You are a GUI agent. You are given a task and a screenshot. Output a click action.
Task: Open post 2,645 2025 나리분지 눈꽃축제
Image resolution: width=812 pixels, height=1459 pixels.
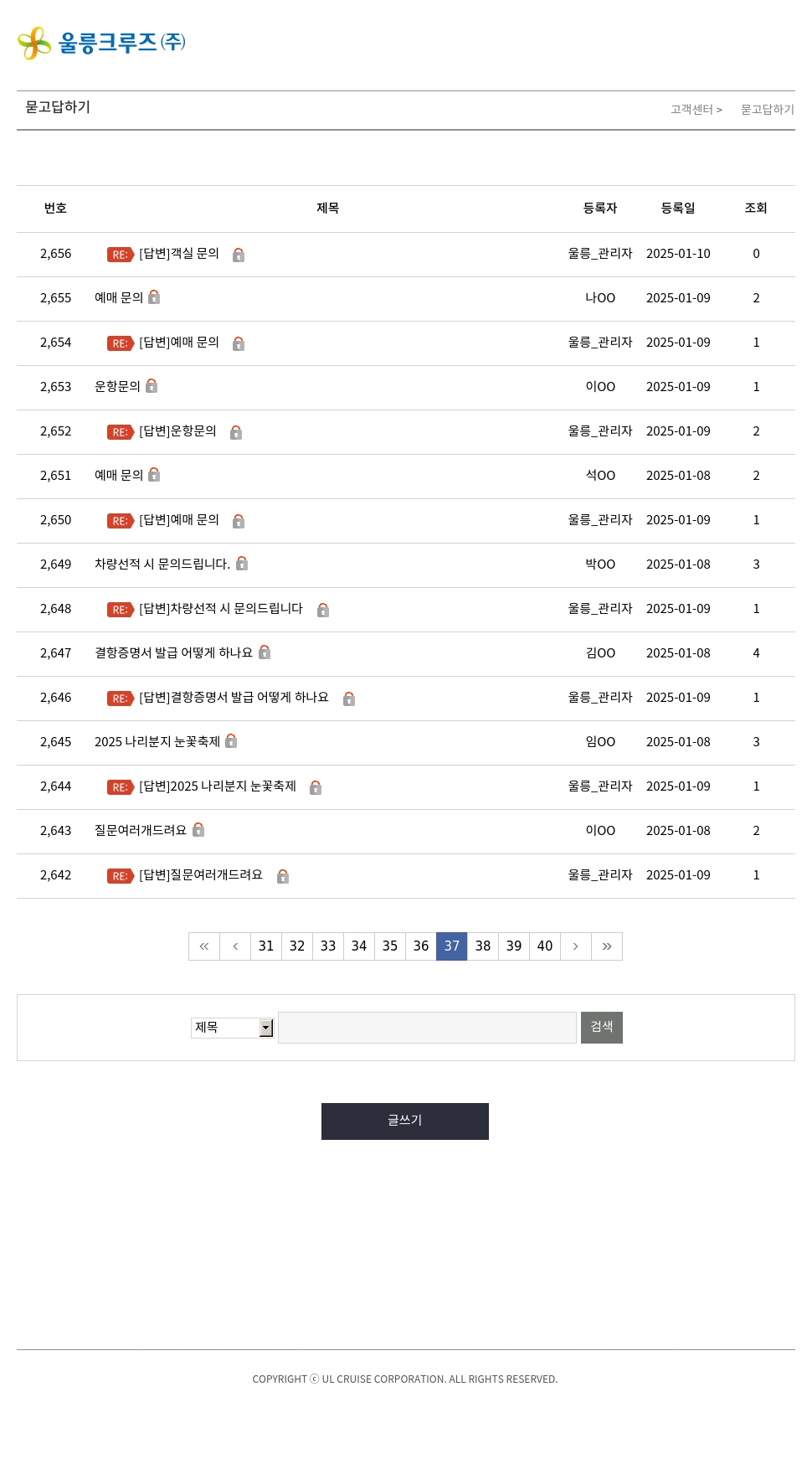click(157, 742)
